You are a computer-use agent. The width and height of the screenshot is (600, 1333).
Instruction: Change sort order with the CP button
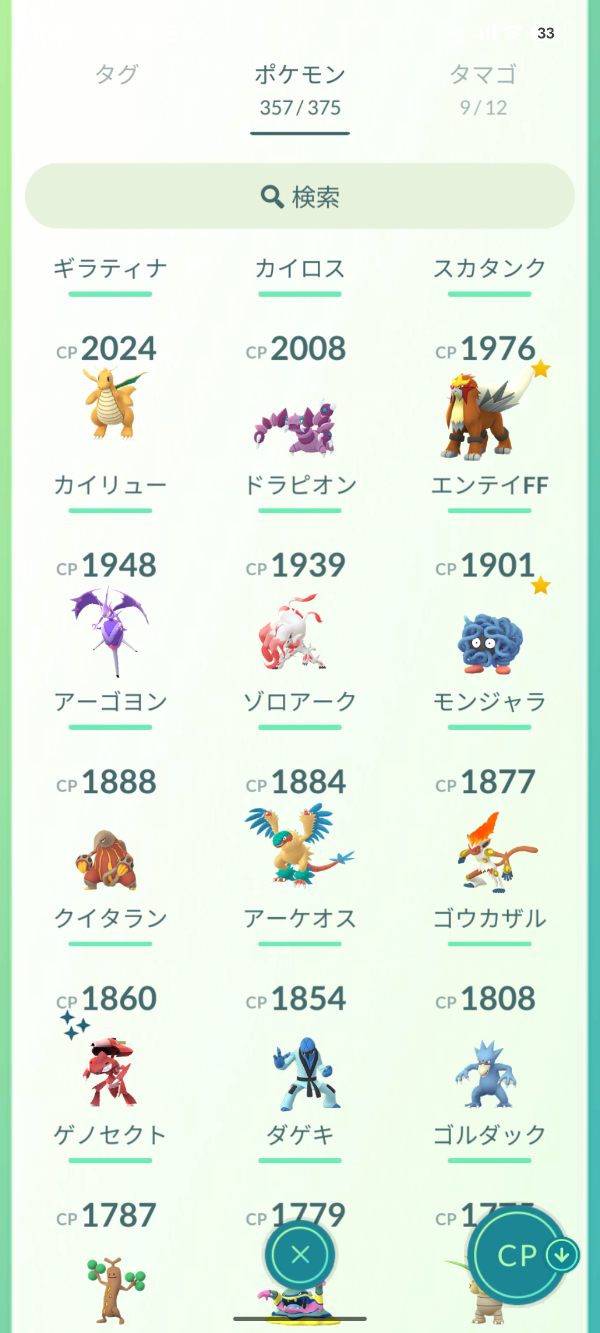point(518,1255)
